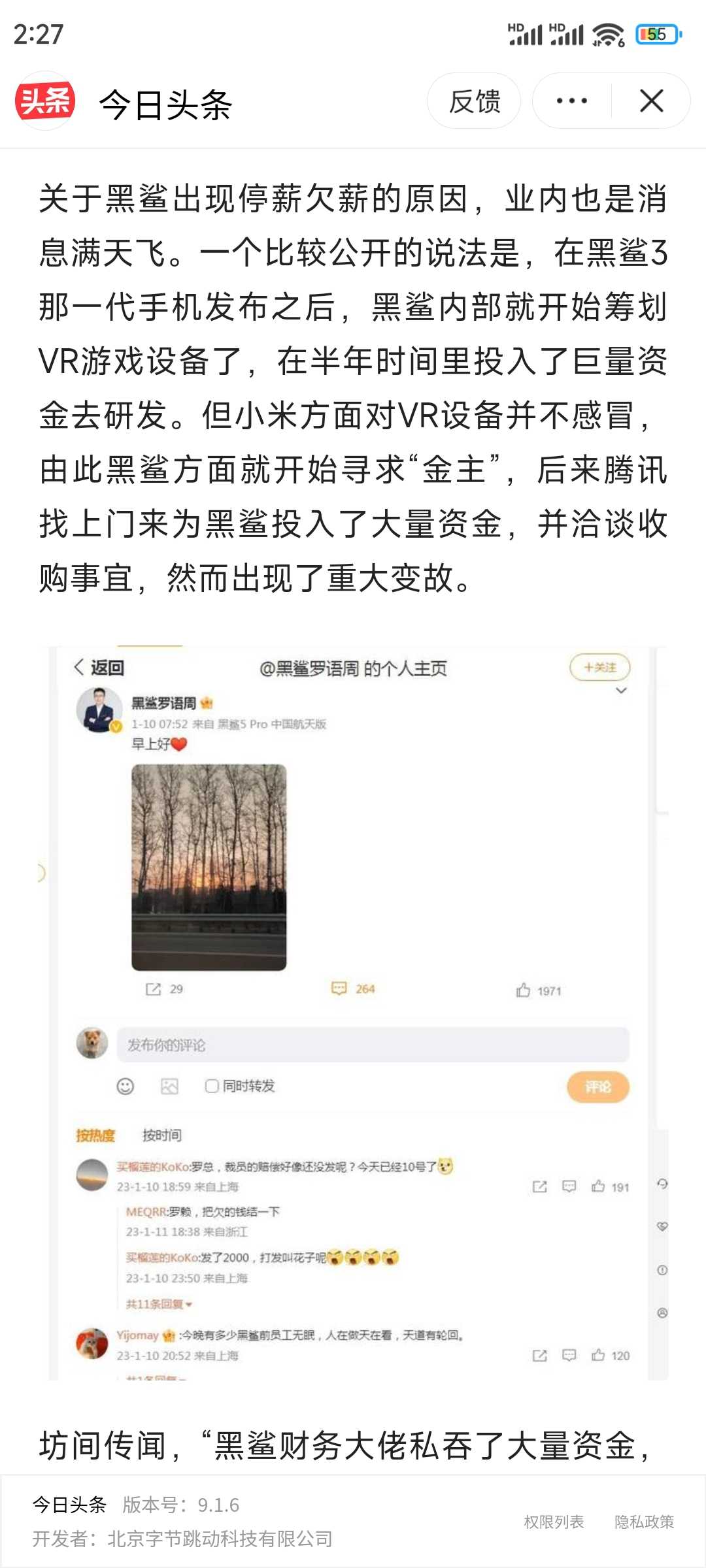Open the 权限列表 permissions list
Image resolution: width=706 pixels, height=1568 pixels.
(x=554, y=1522)
